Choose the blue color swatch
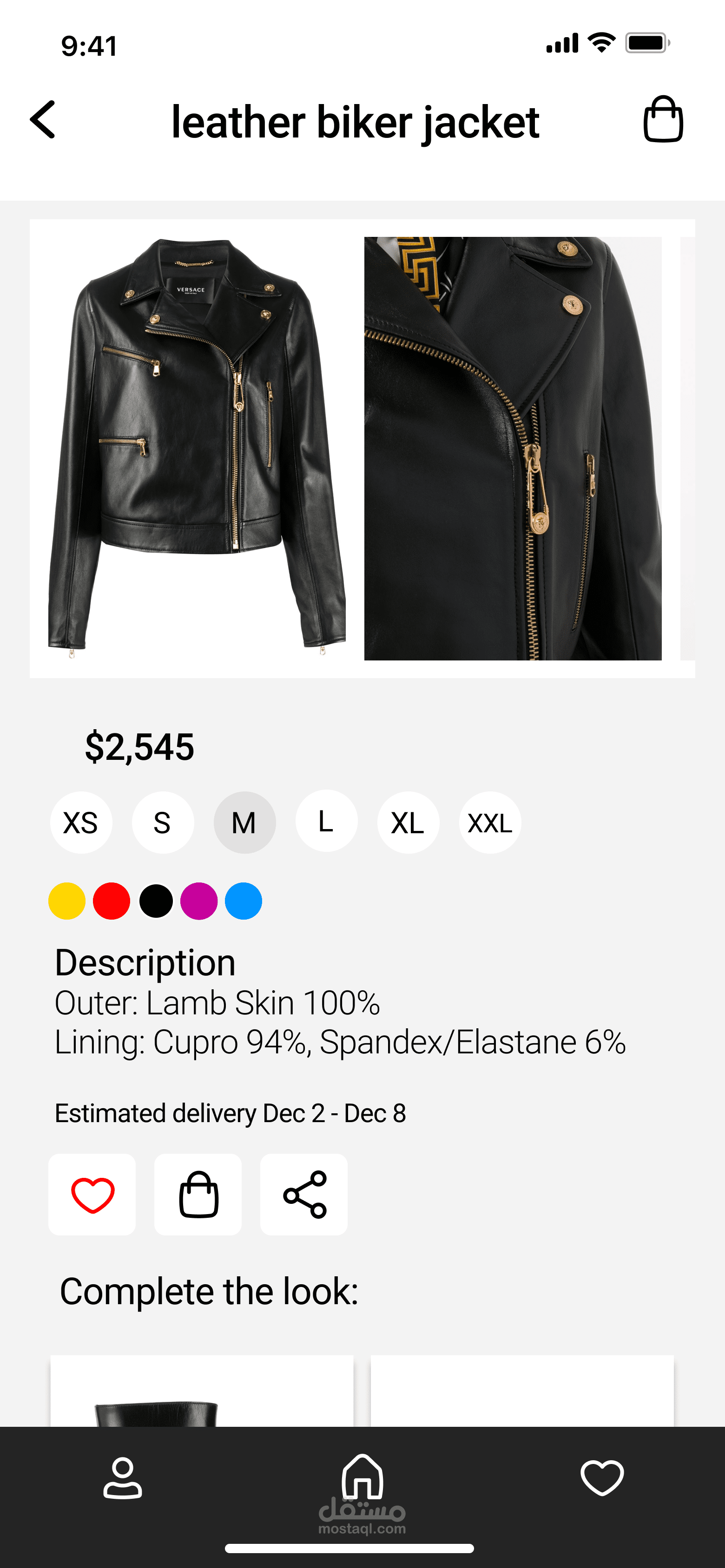The height and width of the screenshot is (1568, 725). pyautogui.click(x=244, y=901)
